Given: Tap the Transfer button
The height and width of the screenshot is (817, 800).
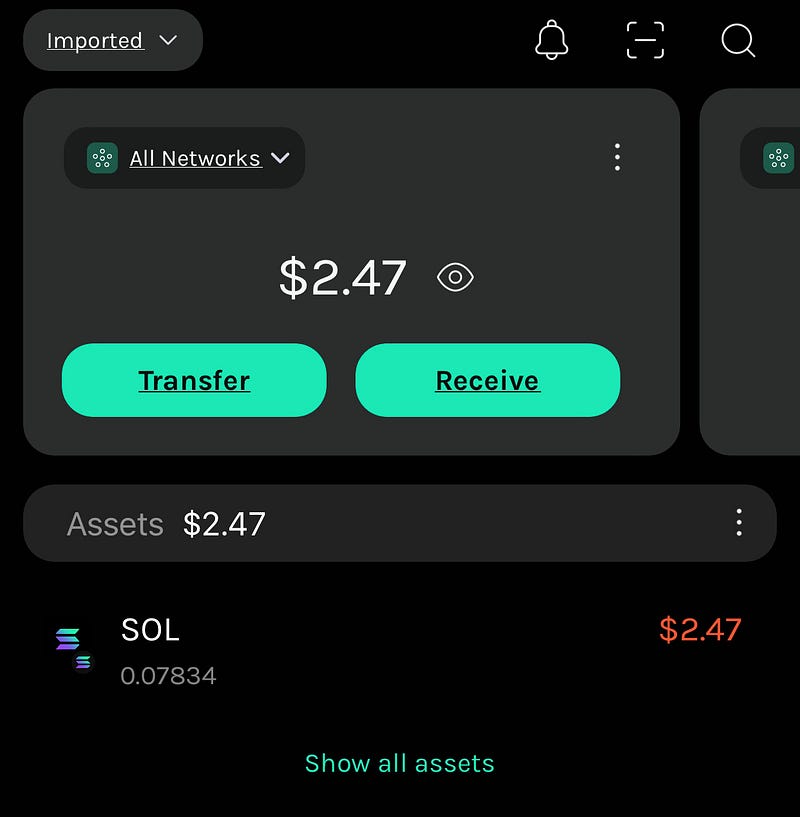Looking at the screenshot, I should click(x=194, y=380).
